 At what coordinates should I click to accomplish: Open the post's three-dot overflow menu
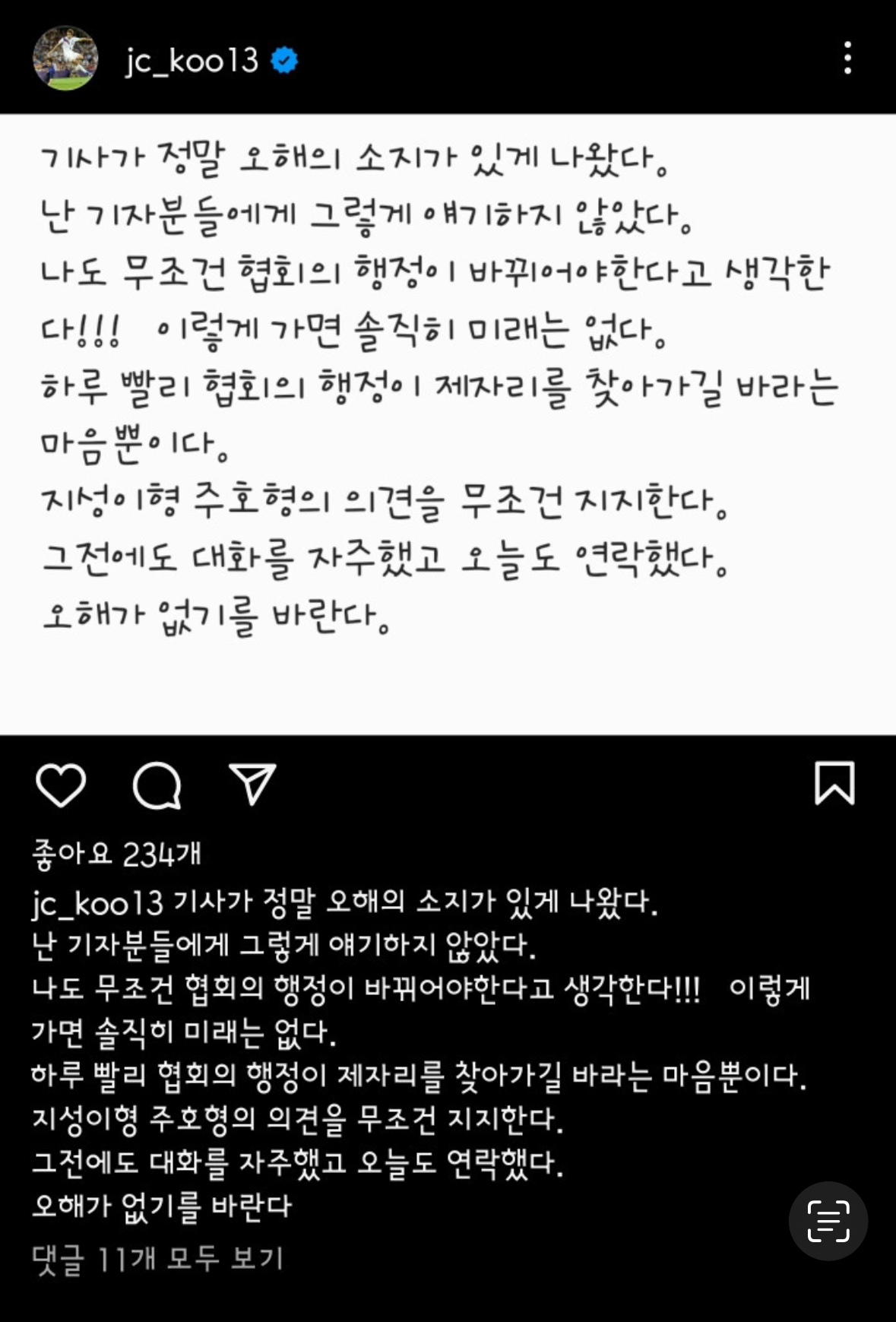tap(847, 59)
